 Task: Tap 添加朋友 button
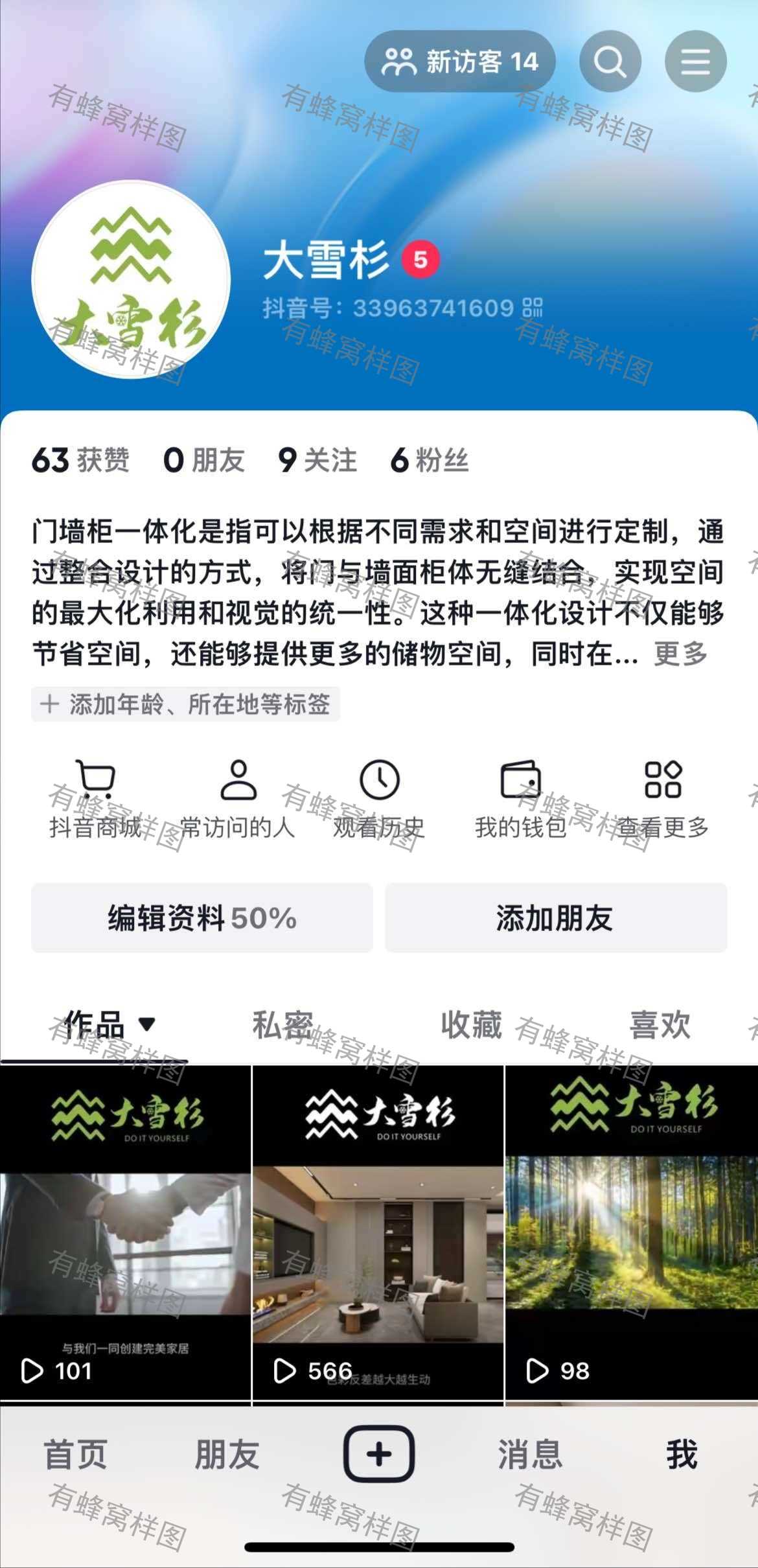click(556, 917)
